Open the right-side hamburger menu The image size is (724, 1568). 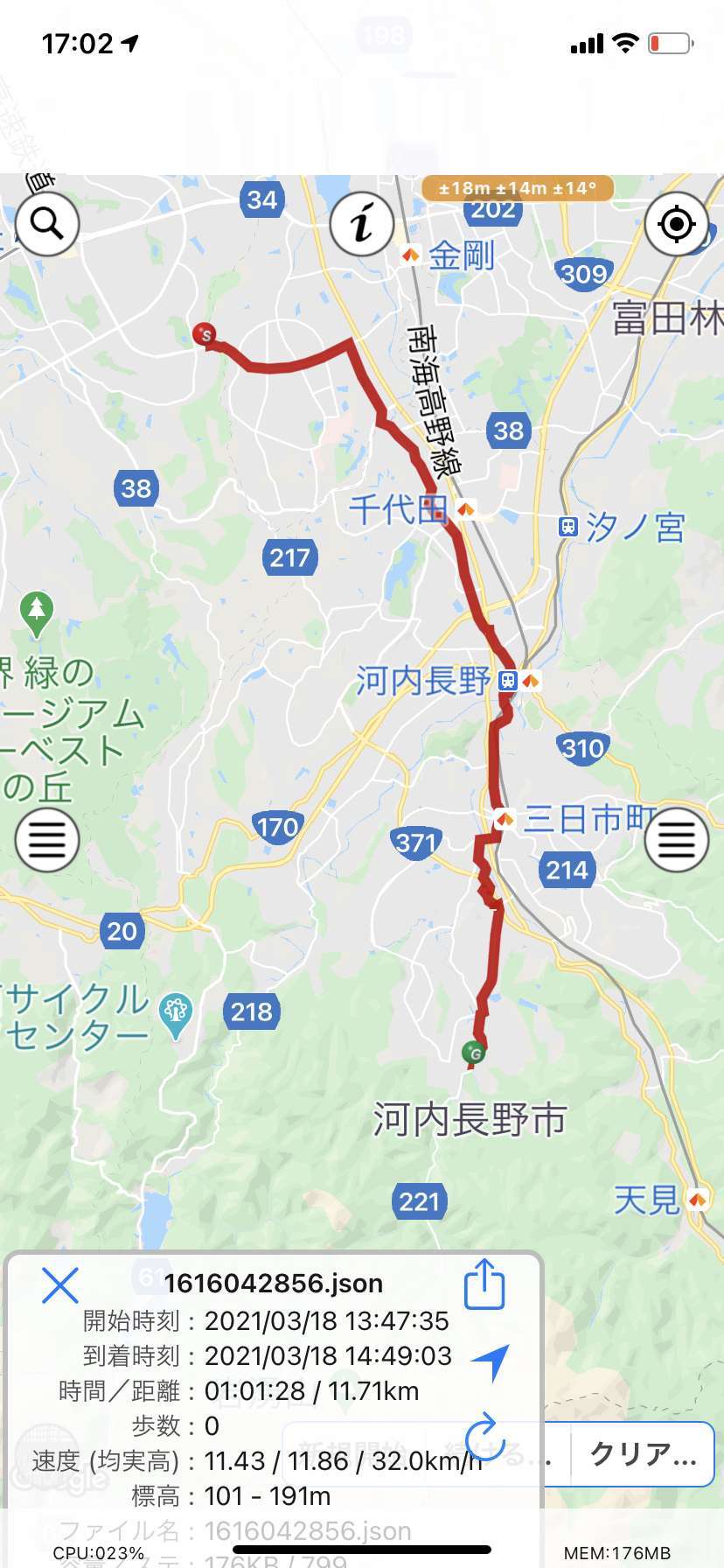point(676,840)
